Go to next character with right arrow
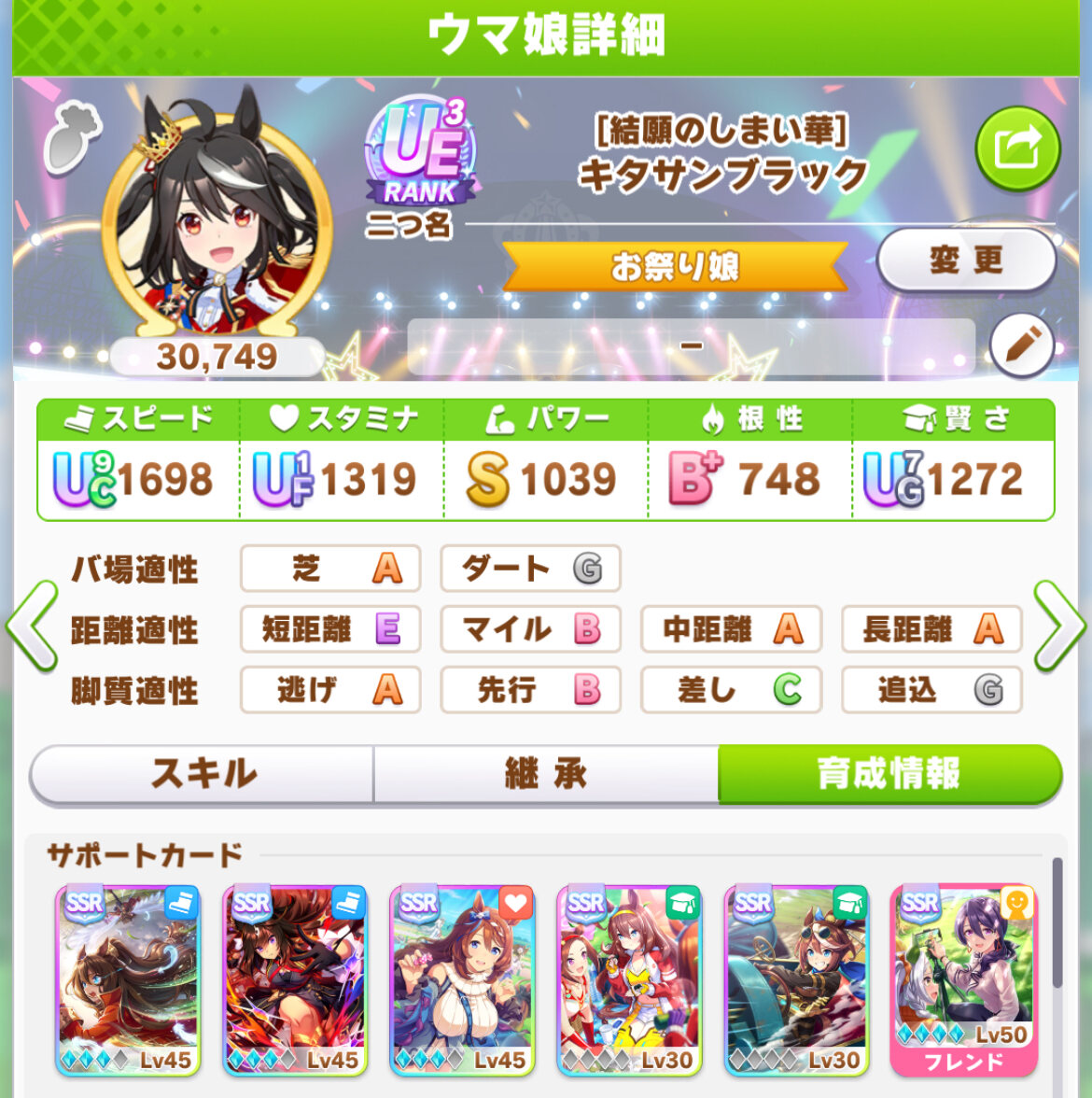This screenshot has width=1092, height=1098. click(1059, 626)
